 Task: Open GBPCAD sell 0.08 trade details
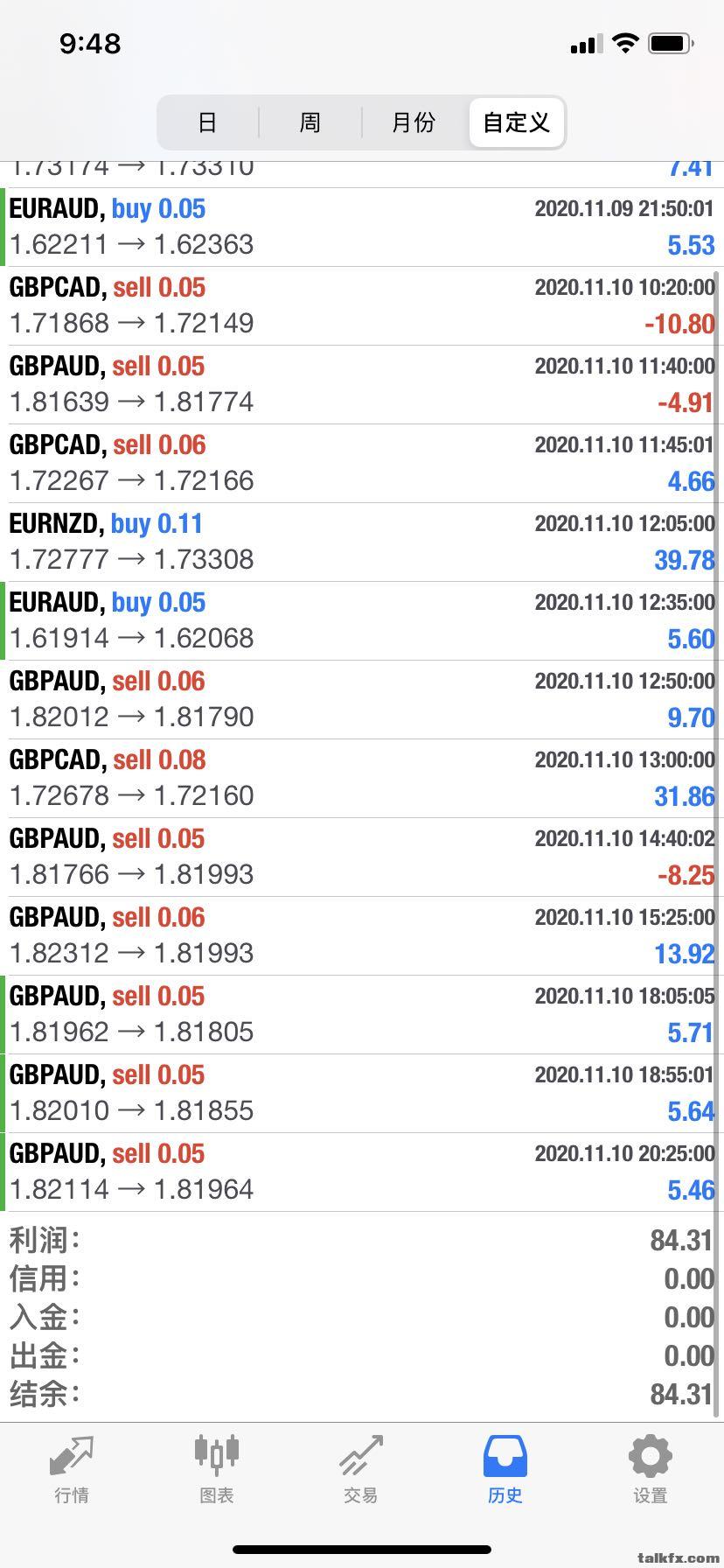pyautogui.click(x=362, y=778)
